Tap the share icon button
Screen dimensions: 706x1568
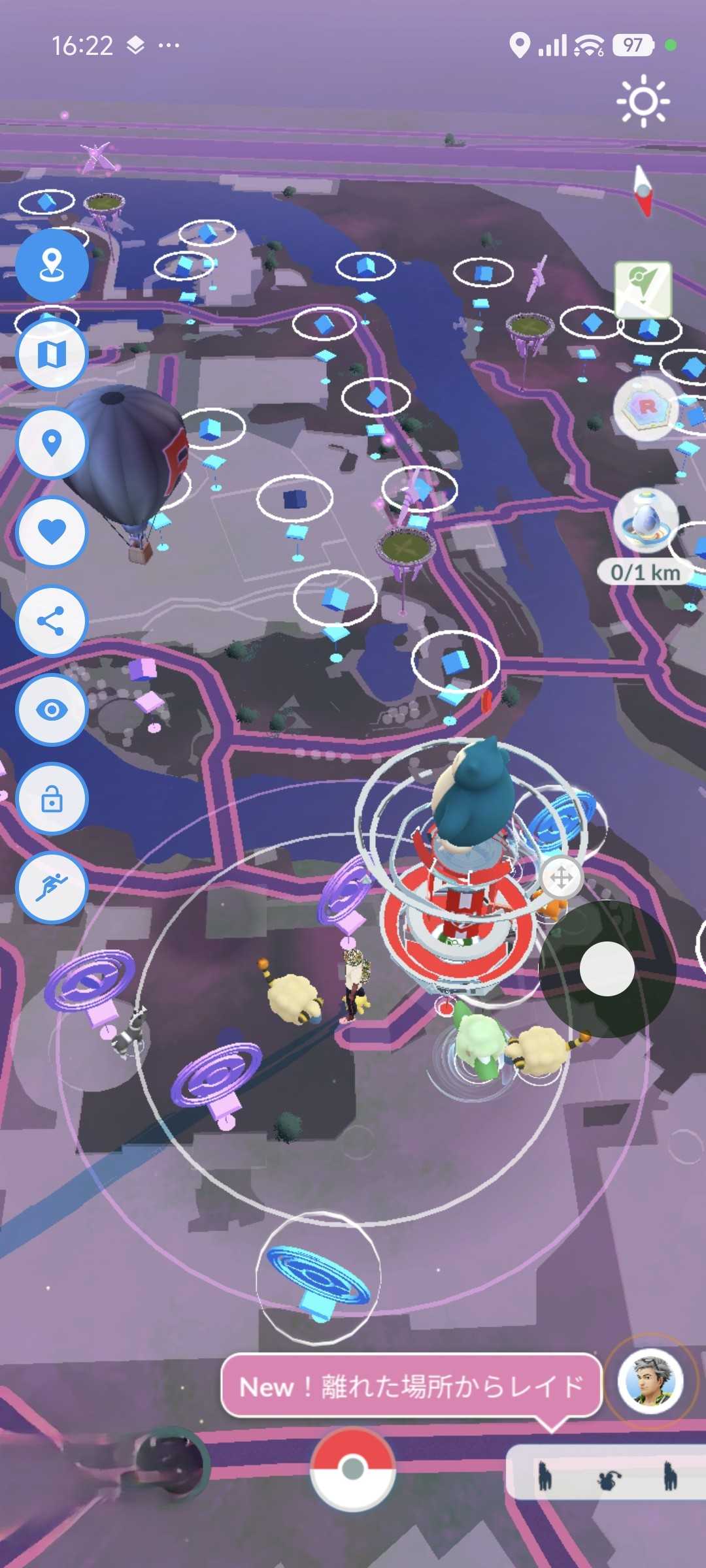[x=52, y=621]
